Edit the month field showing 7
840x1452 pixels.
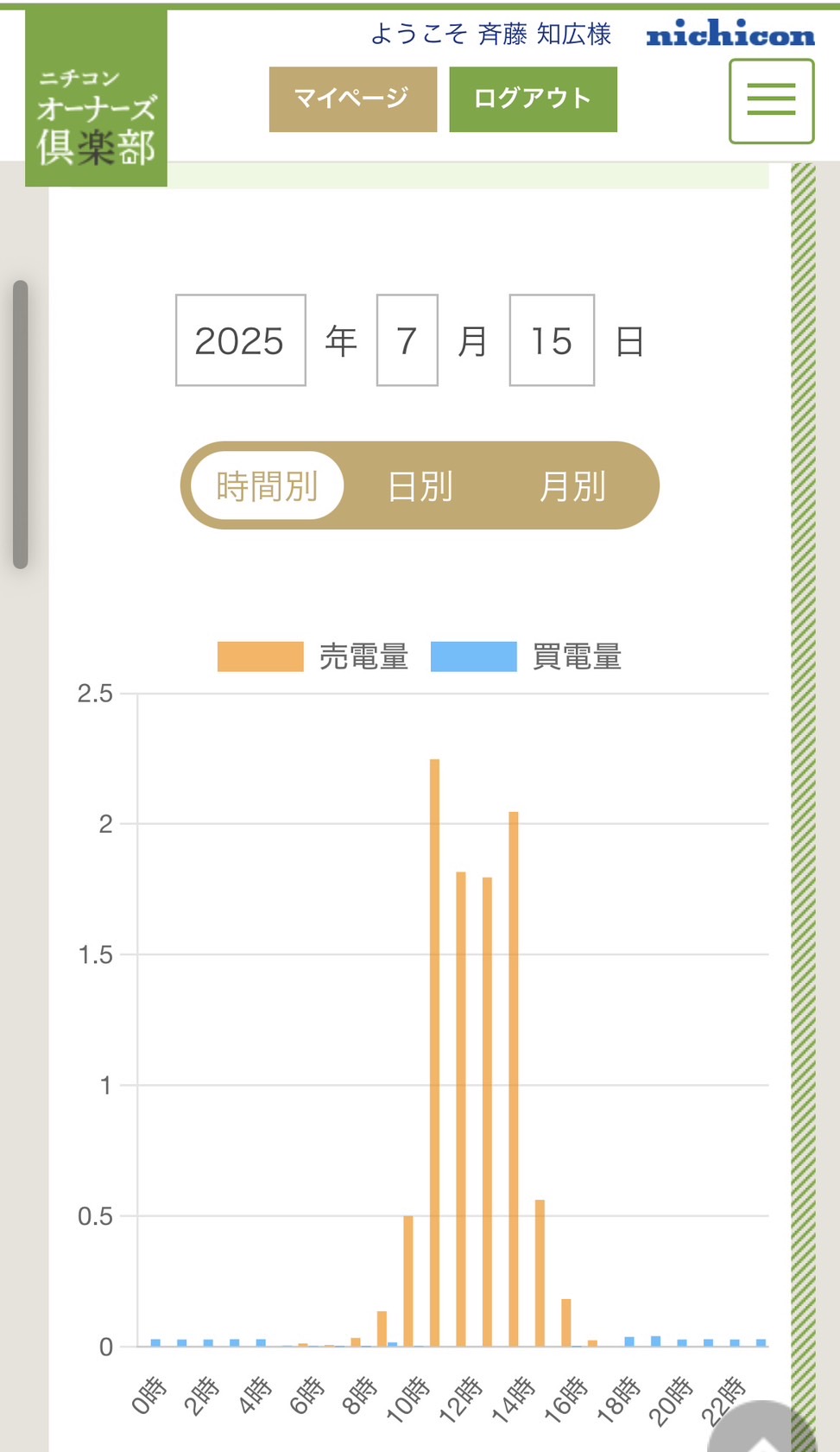coord(407,340)
